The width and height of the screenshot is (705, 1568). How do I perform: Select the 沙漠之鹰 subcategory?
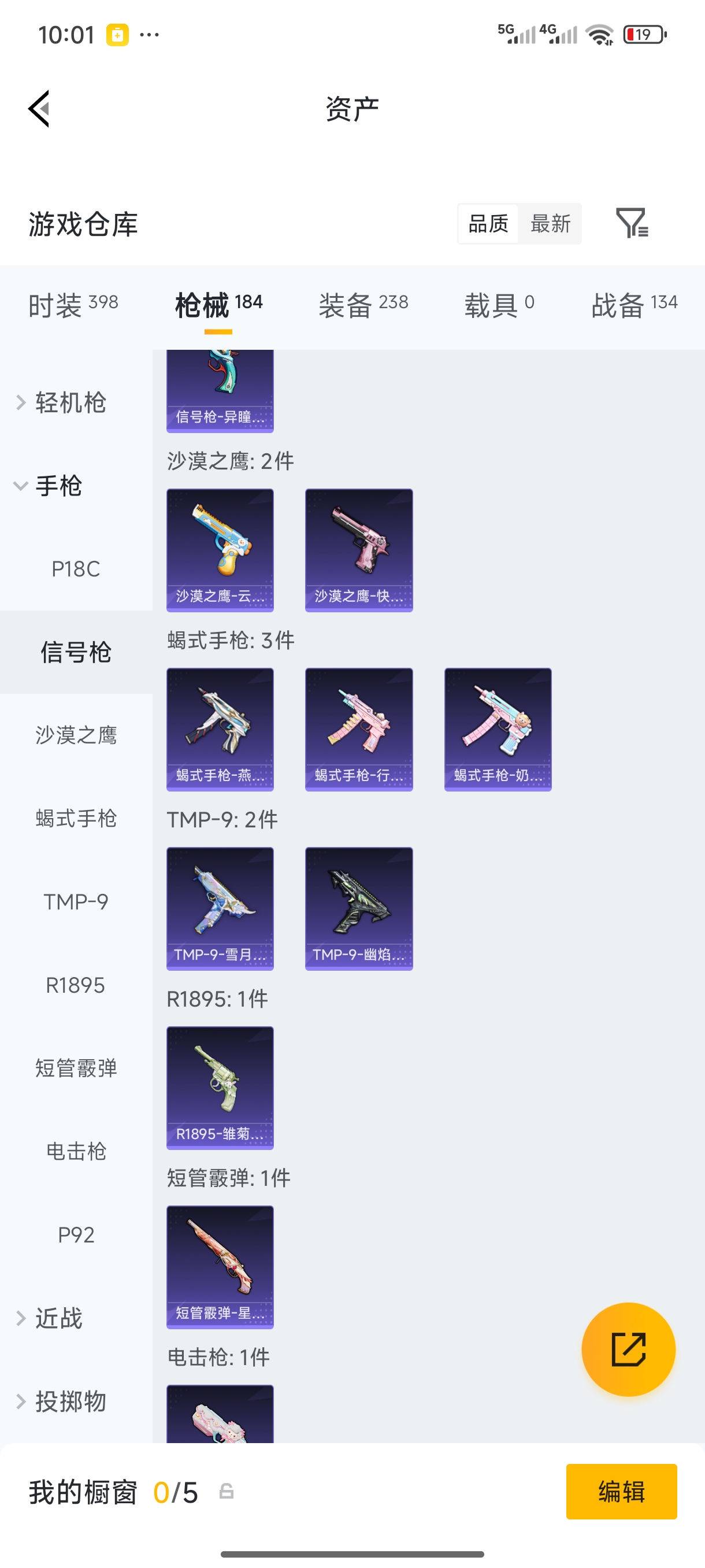pos(76,735)
